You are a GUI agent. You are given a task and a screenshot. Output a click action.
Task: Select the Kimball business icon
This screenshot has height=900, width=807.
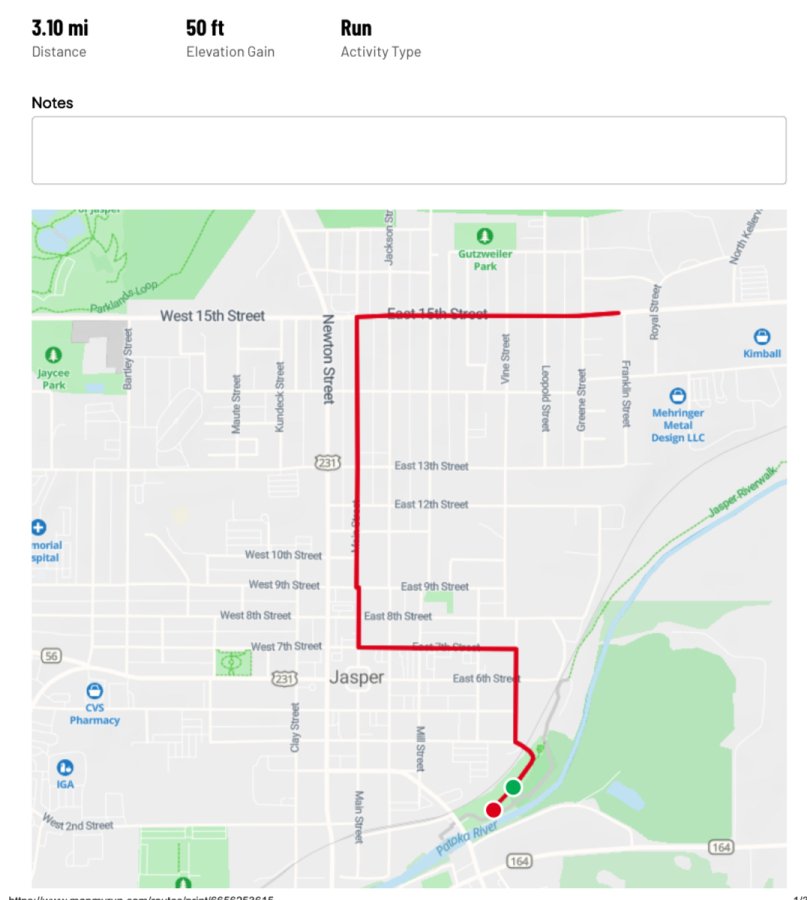click(763, 338)
